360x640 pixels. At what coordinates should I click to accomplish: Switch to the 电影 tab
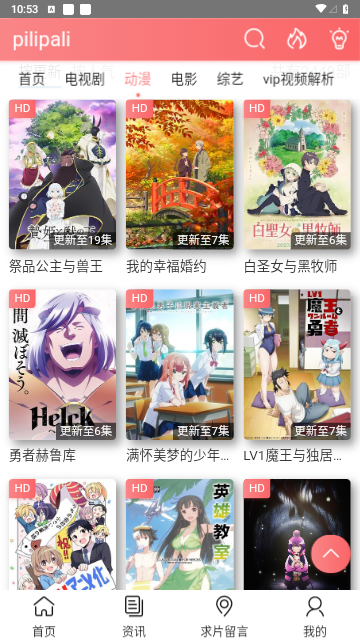pyautogui.click(x=184, y=79)
